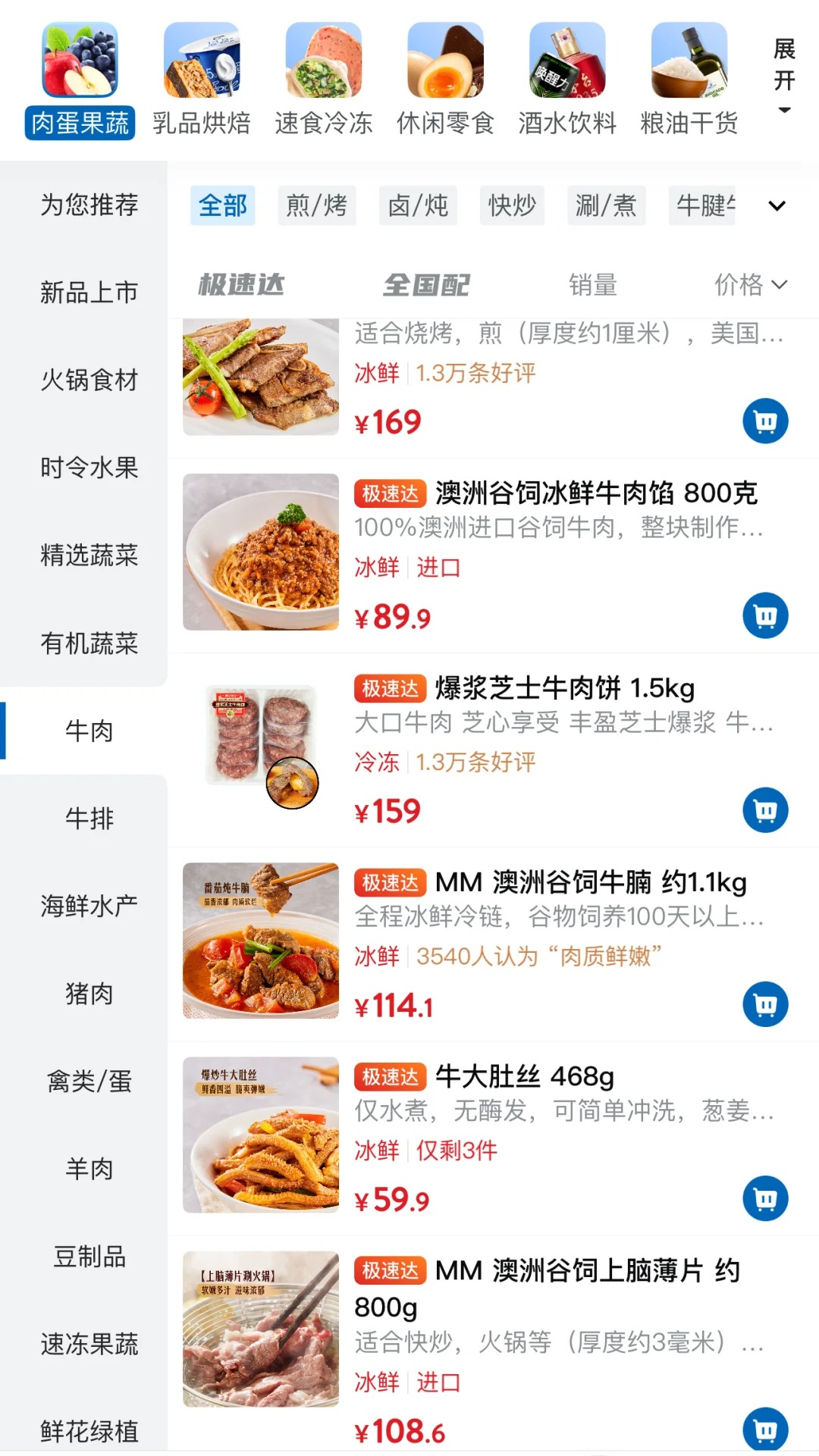The width and height of the screenshot is (819, 1456).
Task: Filter beef by 卤/炖
Action: coord(418,205)
